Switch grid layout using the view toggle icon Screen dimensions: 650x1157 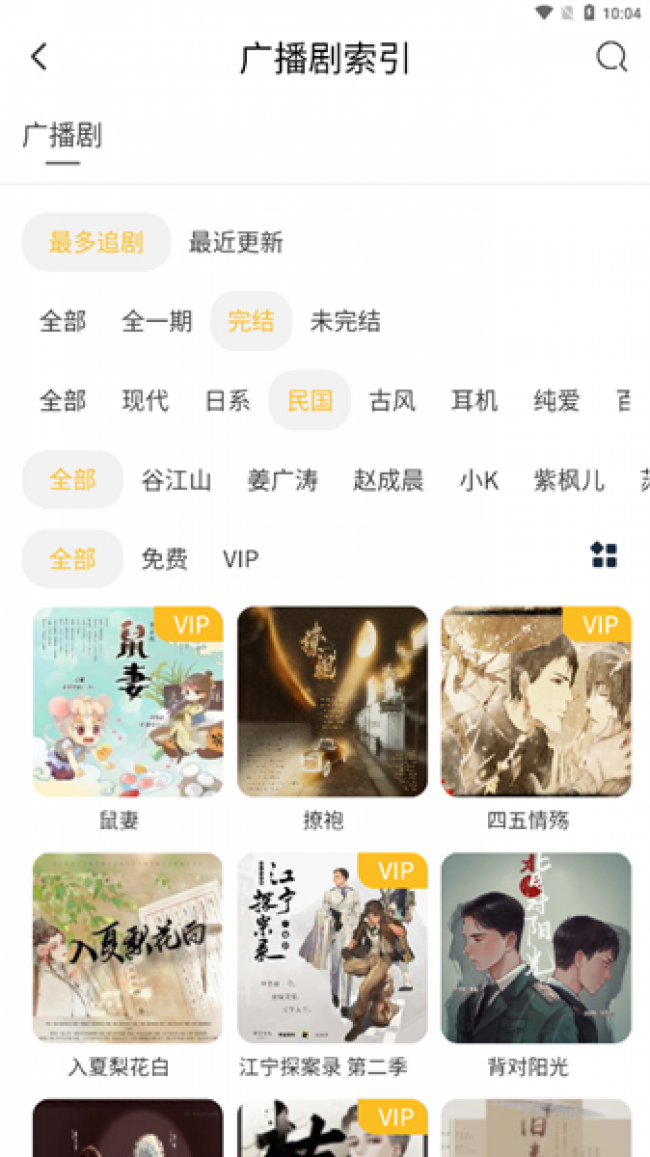(604, 555)
